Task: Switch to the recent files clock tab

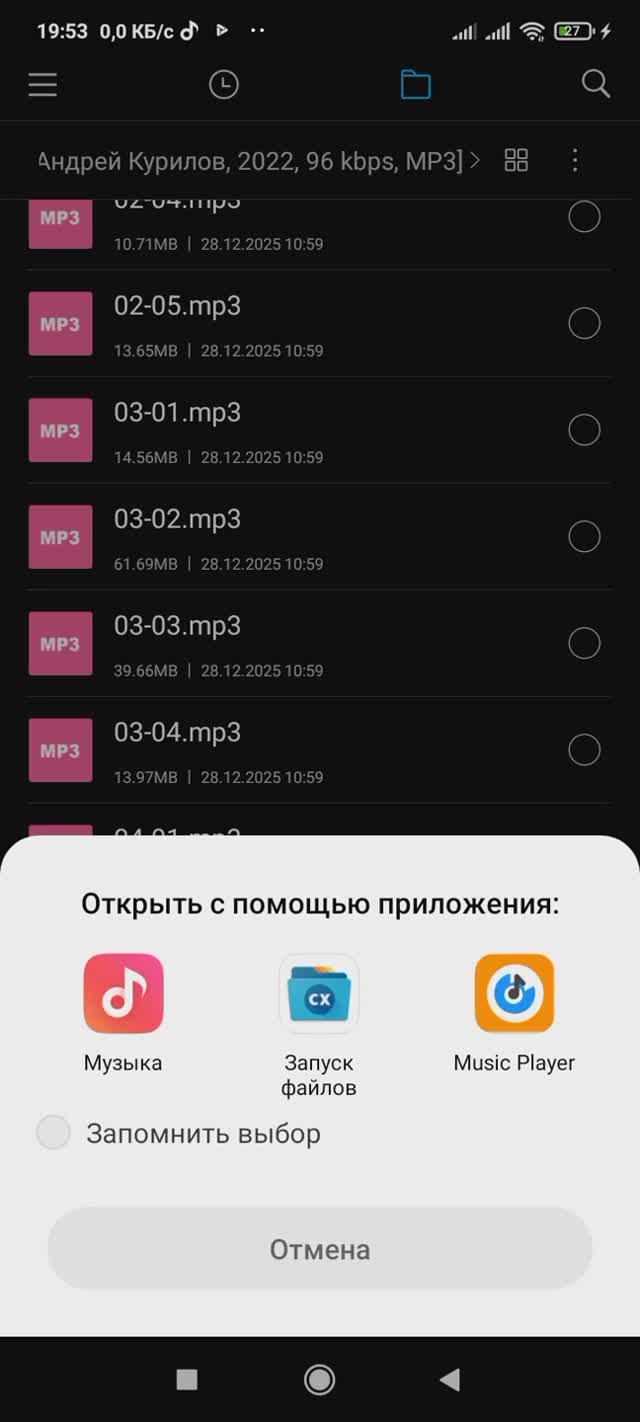Action: [x=224, y=85]
